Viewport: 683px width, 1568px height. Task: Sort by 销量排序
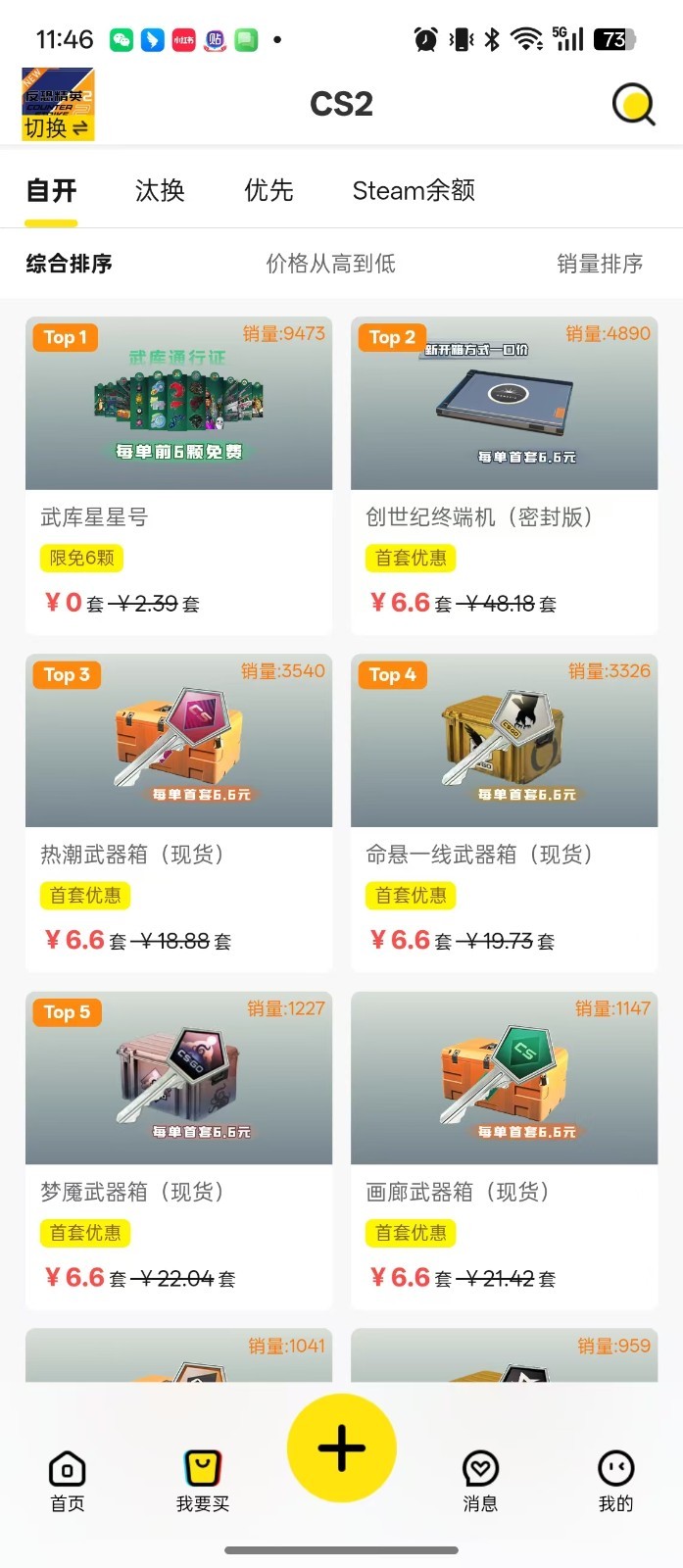[x=600, y=264]
